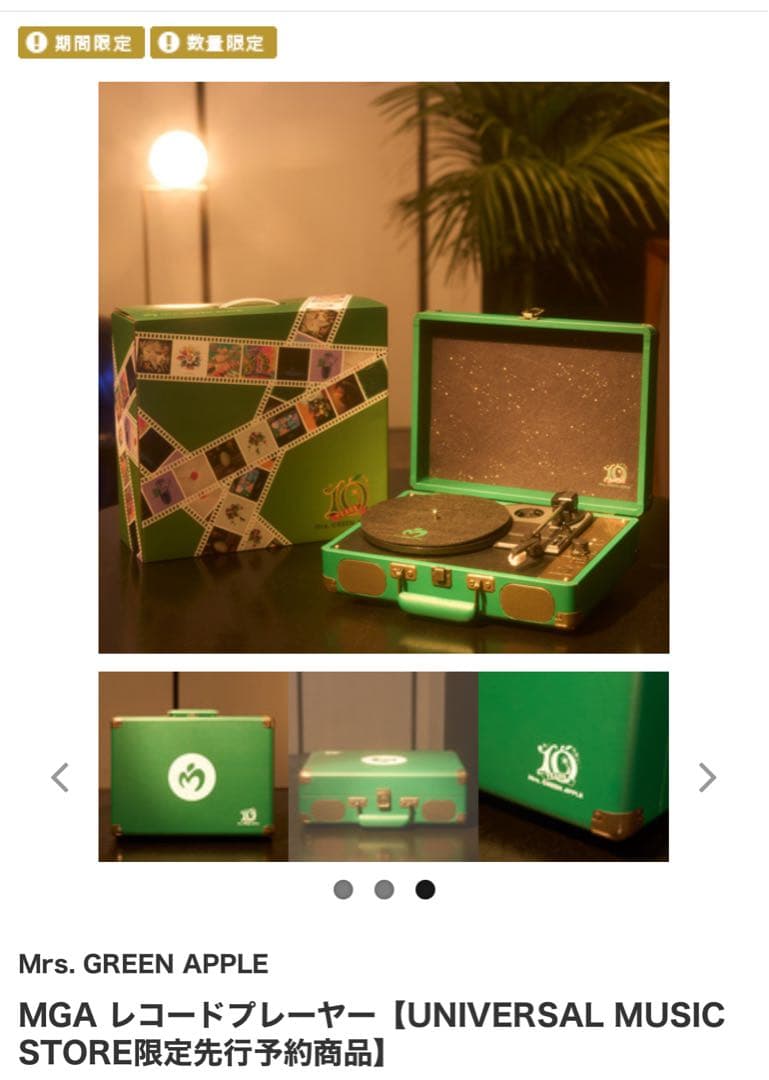
Task: Show previous product thumbnails with left arrow
Action: point(60,777)
